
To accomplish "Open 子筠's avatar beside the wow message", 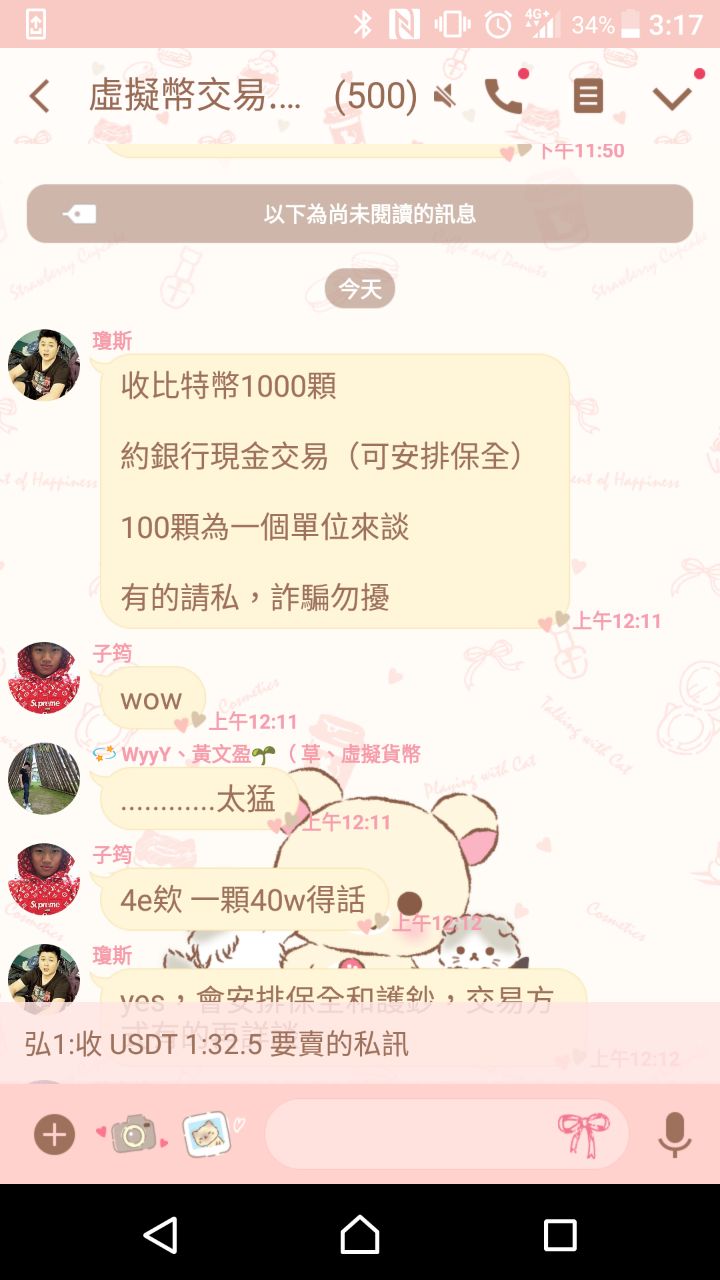I will 44,678.
